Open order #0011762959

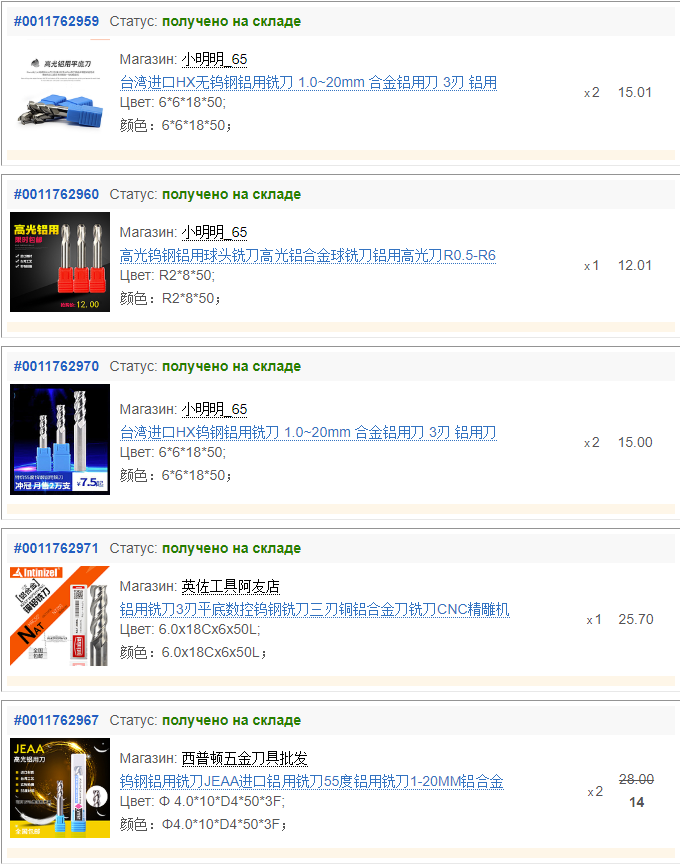pyautogui.click(x=56, y=21)
